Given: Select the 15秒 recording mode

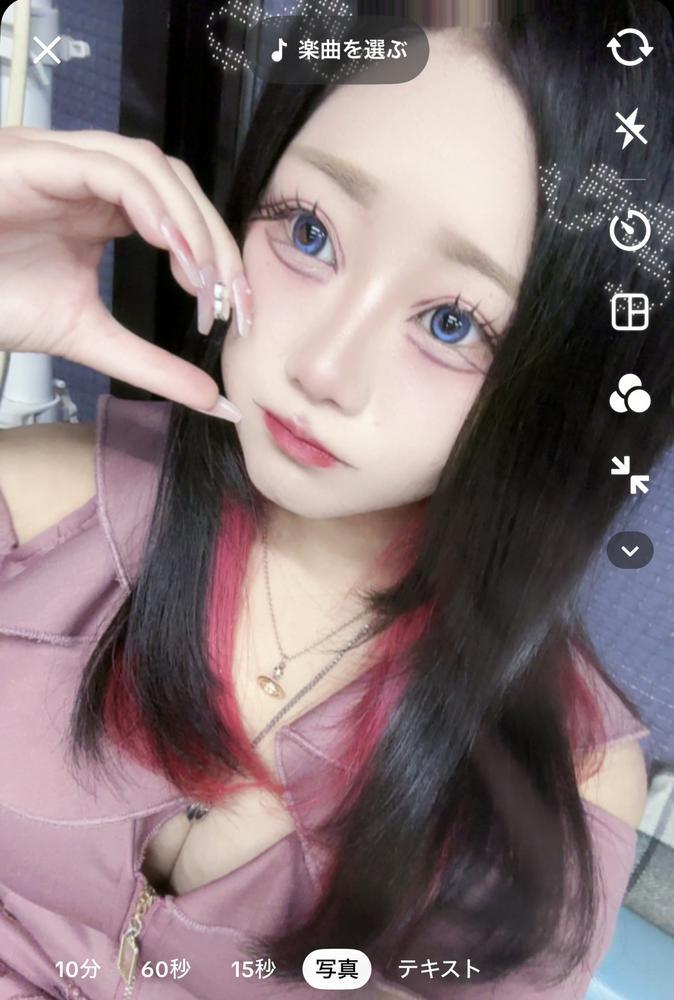Looking at the screenshot, I should click(253, 968).
